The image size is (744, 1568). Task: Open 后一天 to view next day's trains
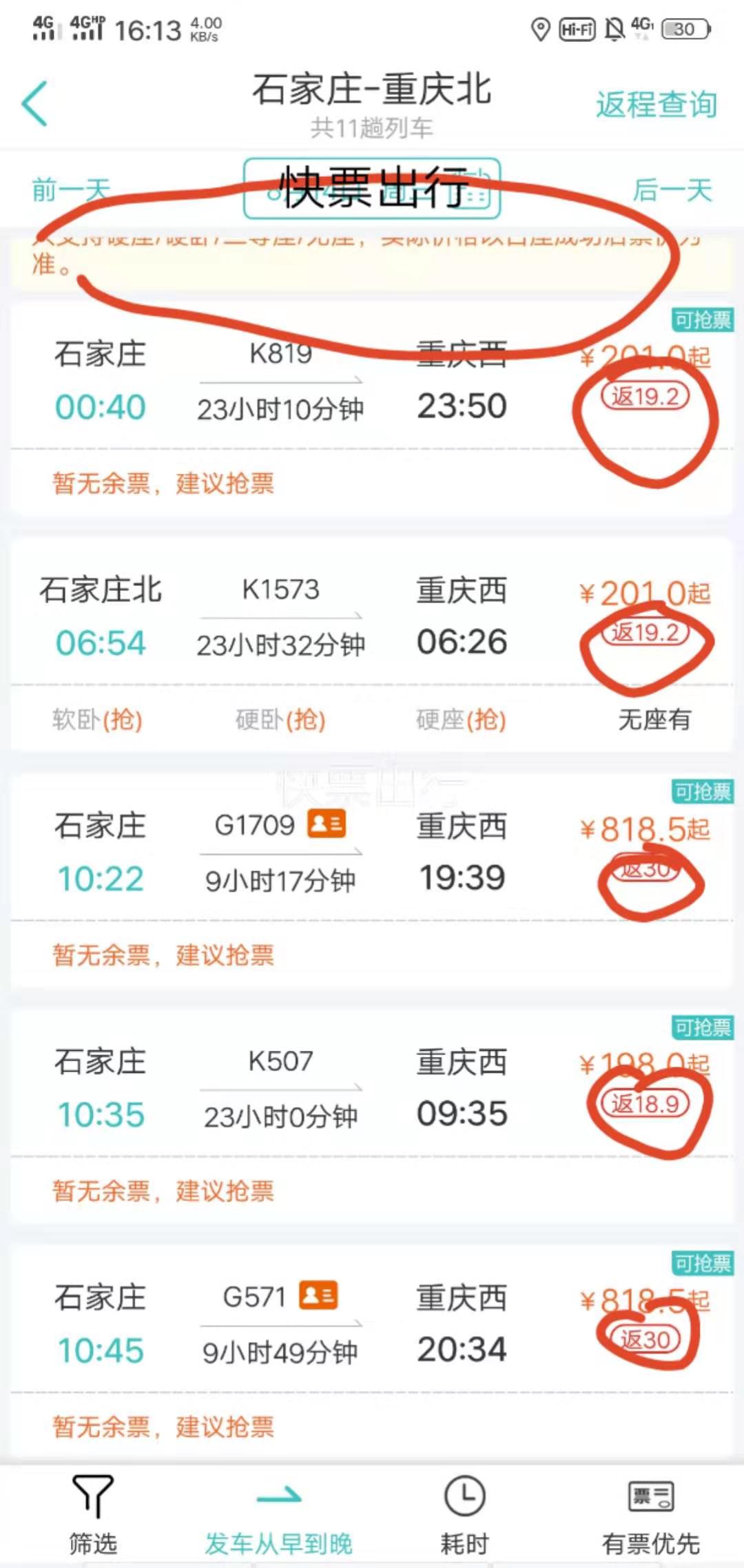point(672,190)
